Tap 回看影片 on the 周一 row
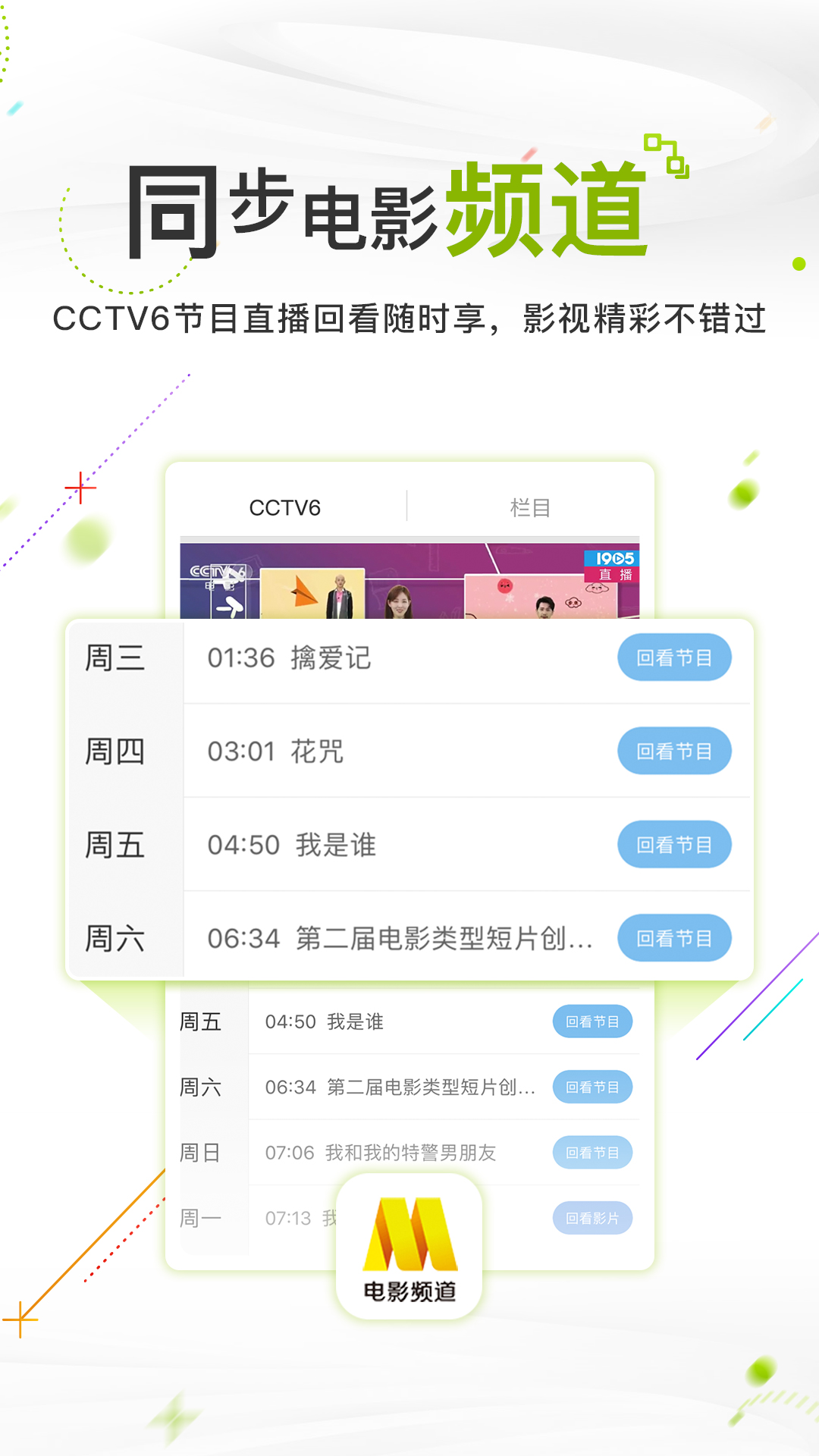Viewport: 819px width, 1456px height. pos(594,1217)
